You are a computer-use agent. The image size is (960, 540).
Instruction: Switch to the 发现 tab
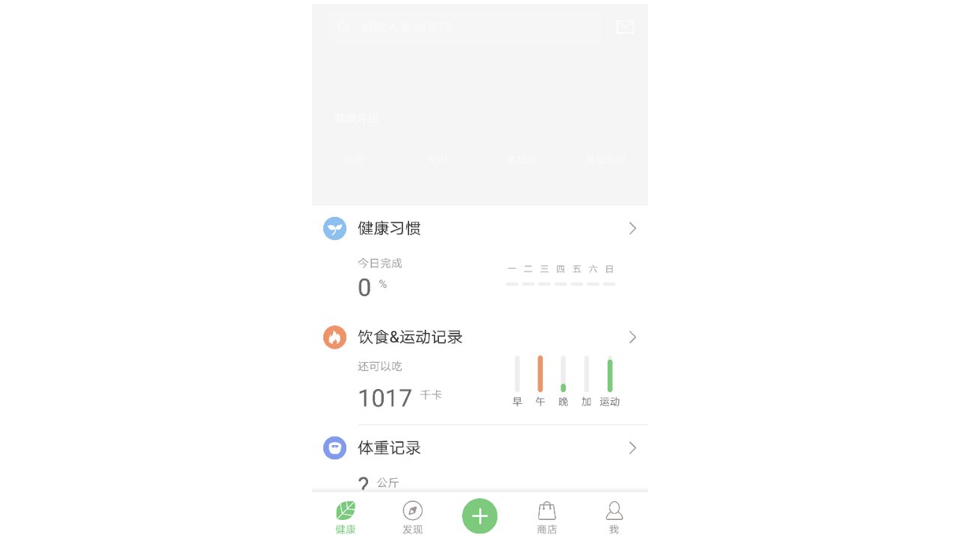click(412, 517)
